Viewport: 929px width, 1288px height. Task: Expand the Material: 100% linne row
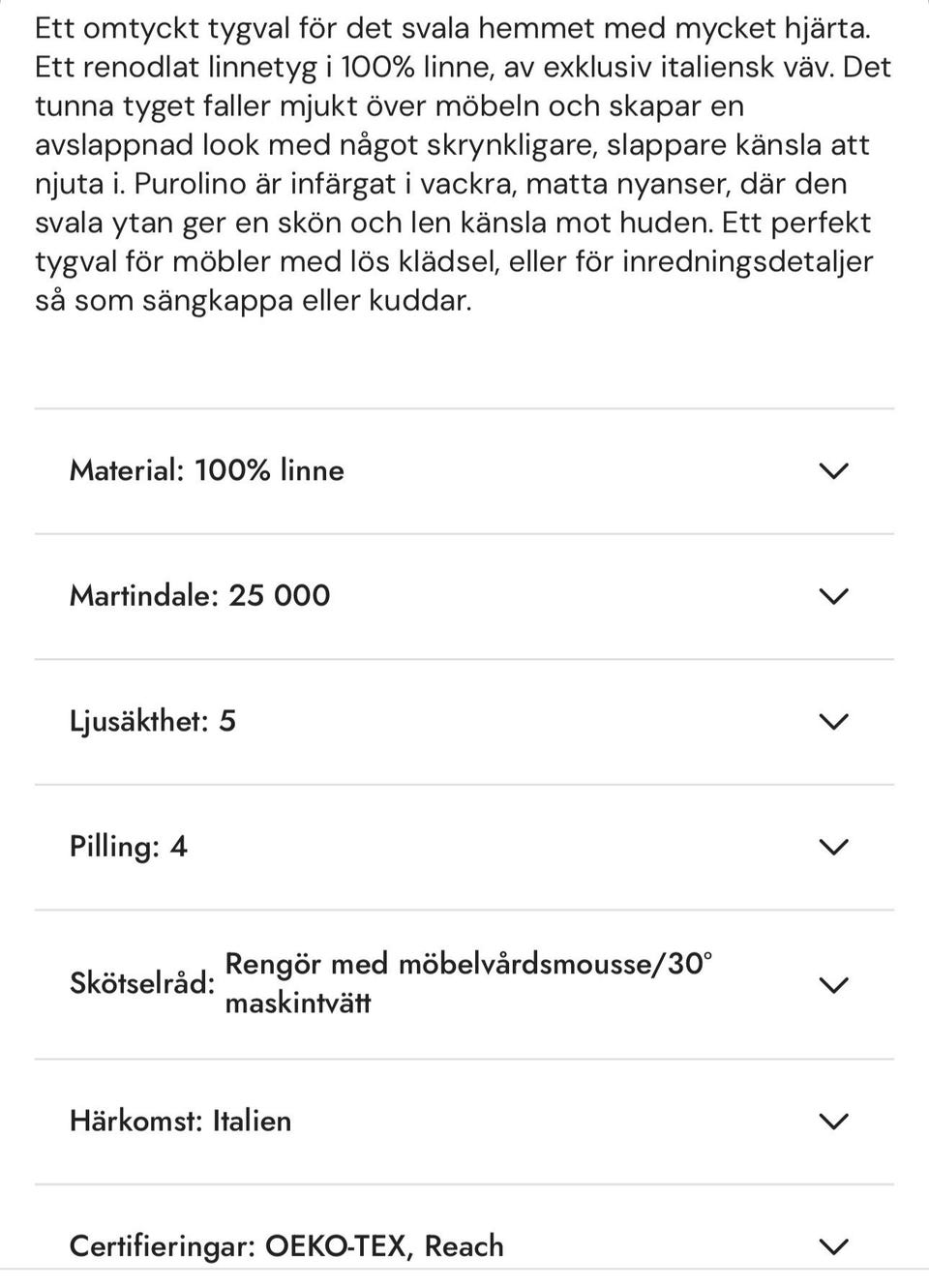point(832,471)
